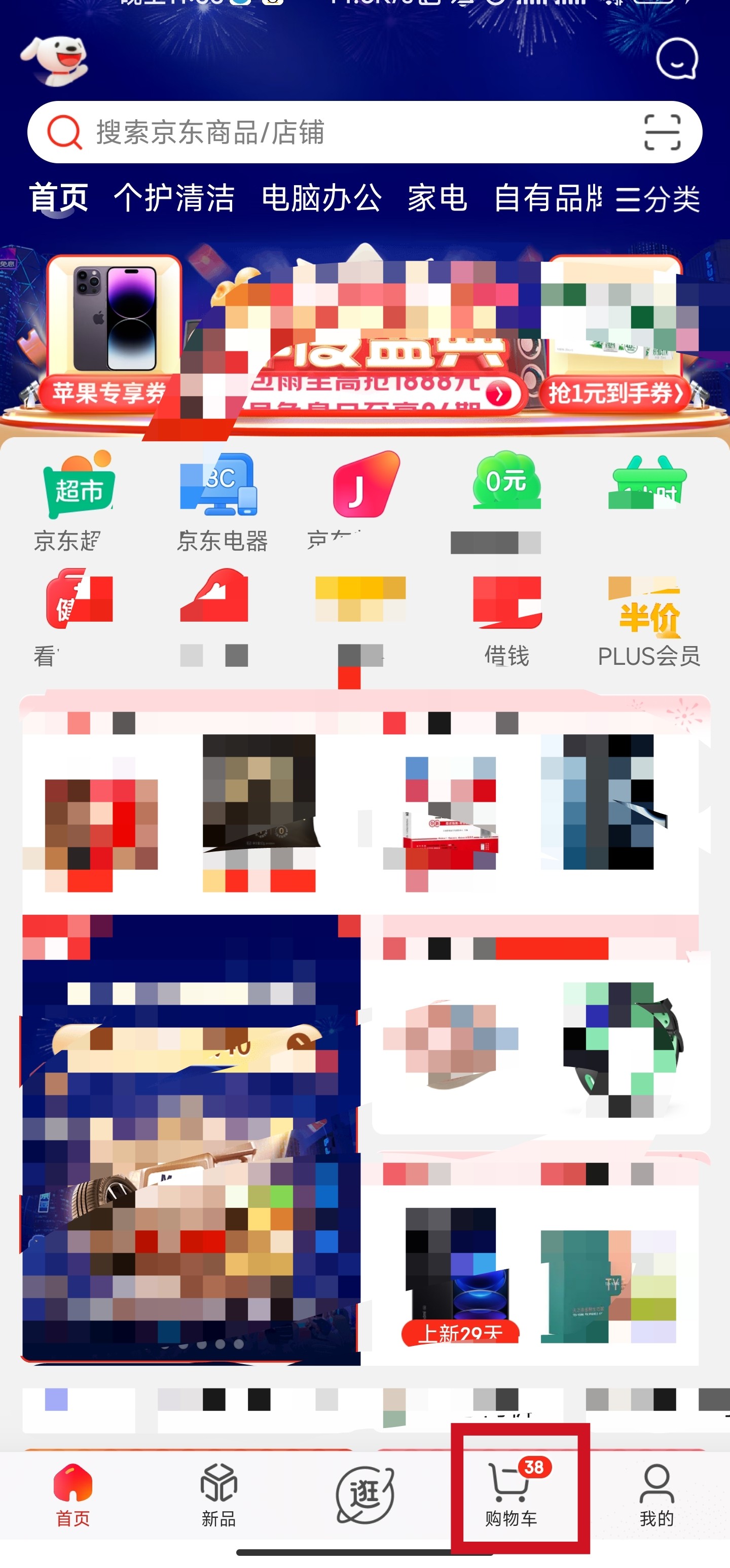Switch to the 个护清洁 tab
Screen dimensions: 730x1568
(x=174, y=198)
